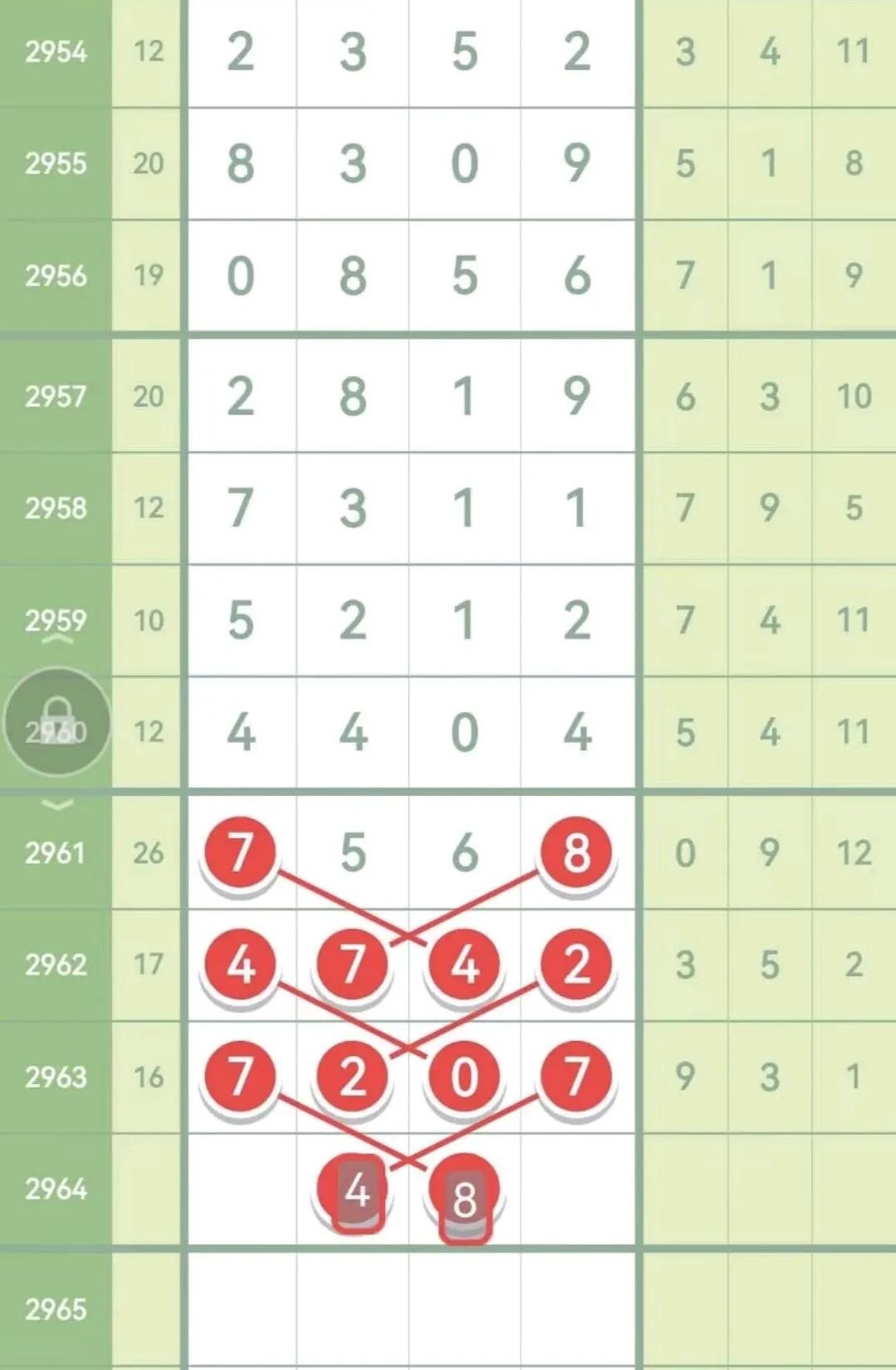Tap the floating lock button
The width and height of the screenshot is (896, 1370).
56,721
